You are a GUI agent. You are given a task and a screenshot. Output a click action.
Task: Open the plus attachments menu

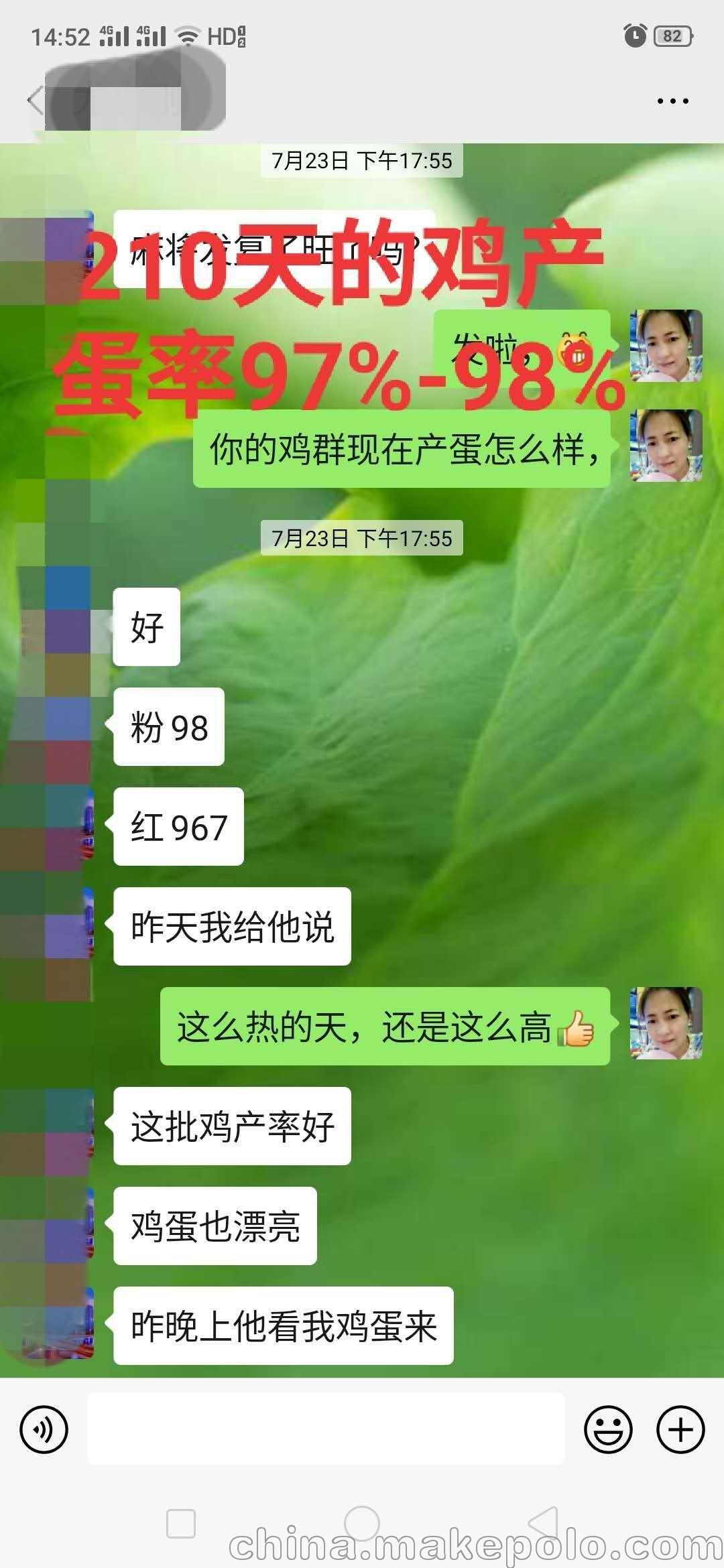(x=680, y=1430)
